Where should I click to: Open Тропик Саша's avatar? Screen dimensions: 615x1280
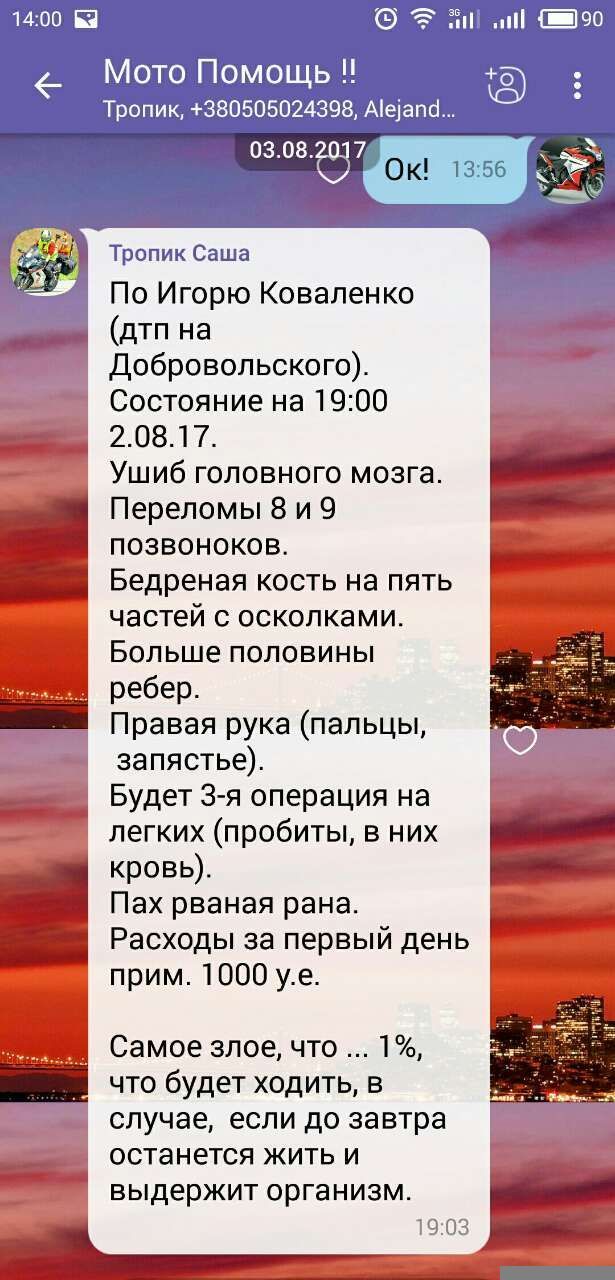[44, 262]
